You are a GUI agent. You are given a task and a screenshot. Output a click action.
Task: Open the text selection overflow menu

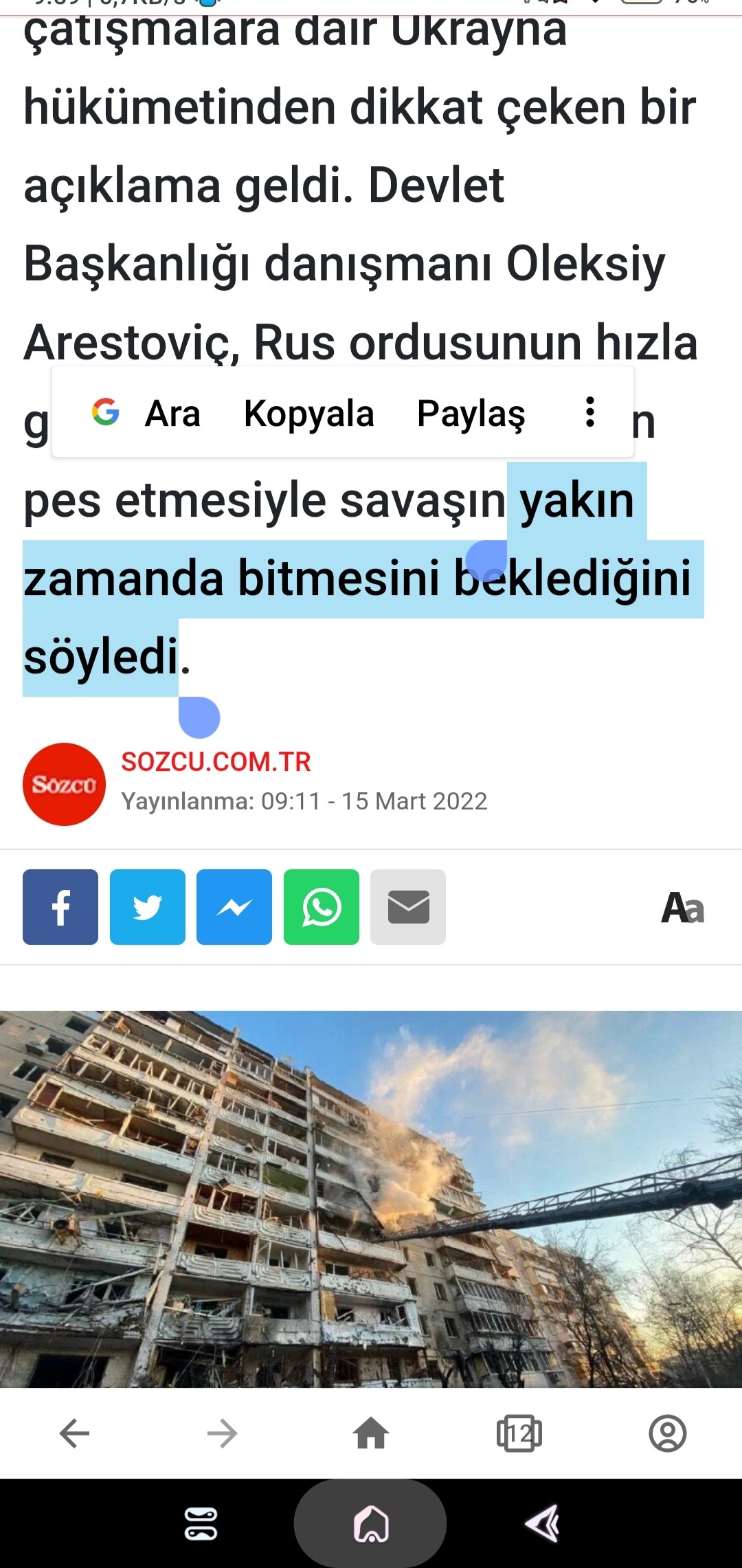pos(589,412)
